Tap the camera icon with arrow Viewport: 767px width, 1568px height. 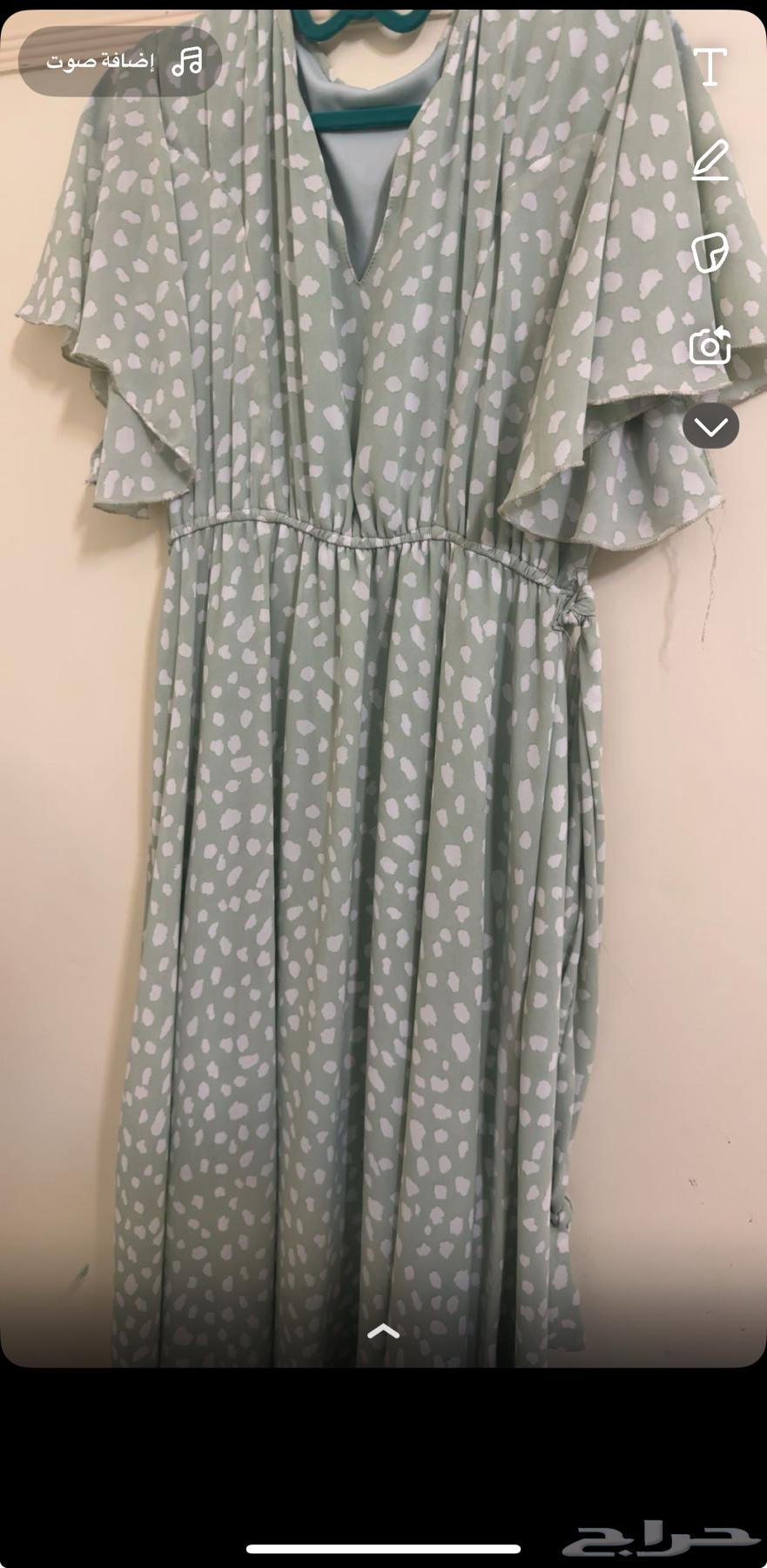pos(710,346)
